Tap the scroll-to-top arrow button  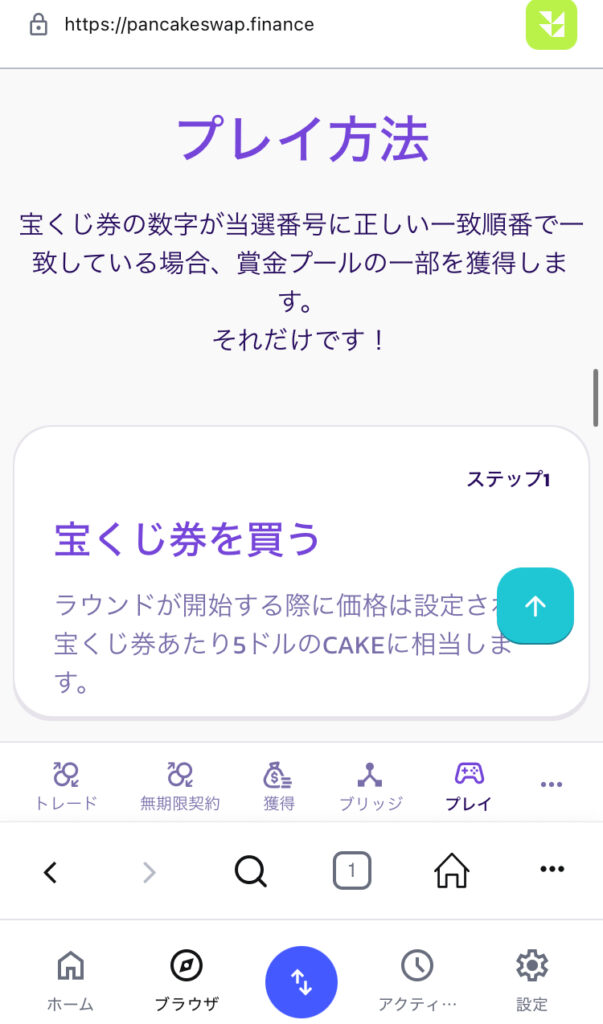click(x=535, y=605)
